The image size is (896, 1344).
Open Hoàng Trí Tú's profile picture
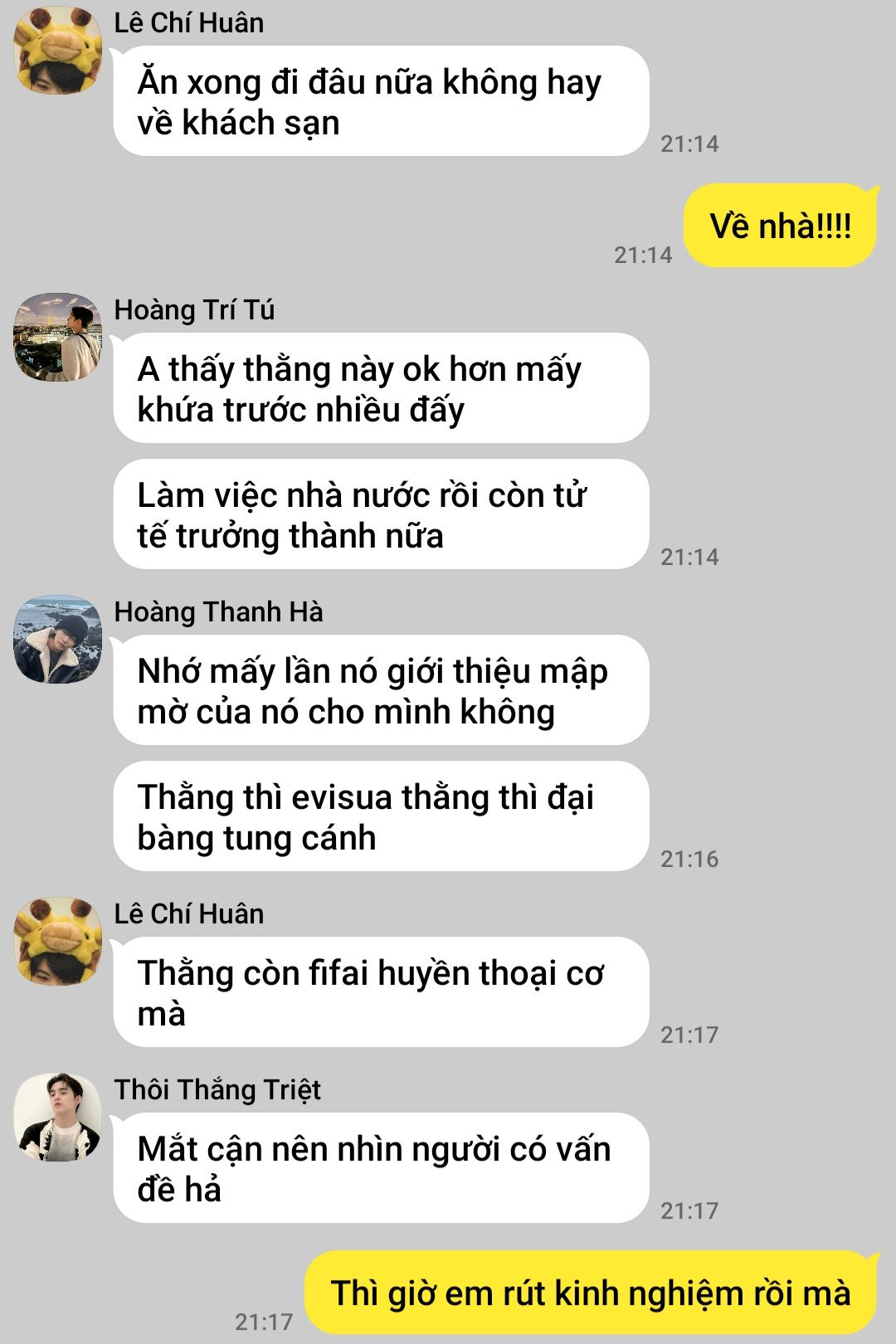tap(57, 337)
